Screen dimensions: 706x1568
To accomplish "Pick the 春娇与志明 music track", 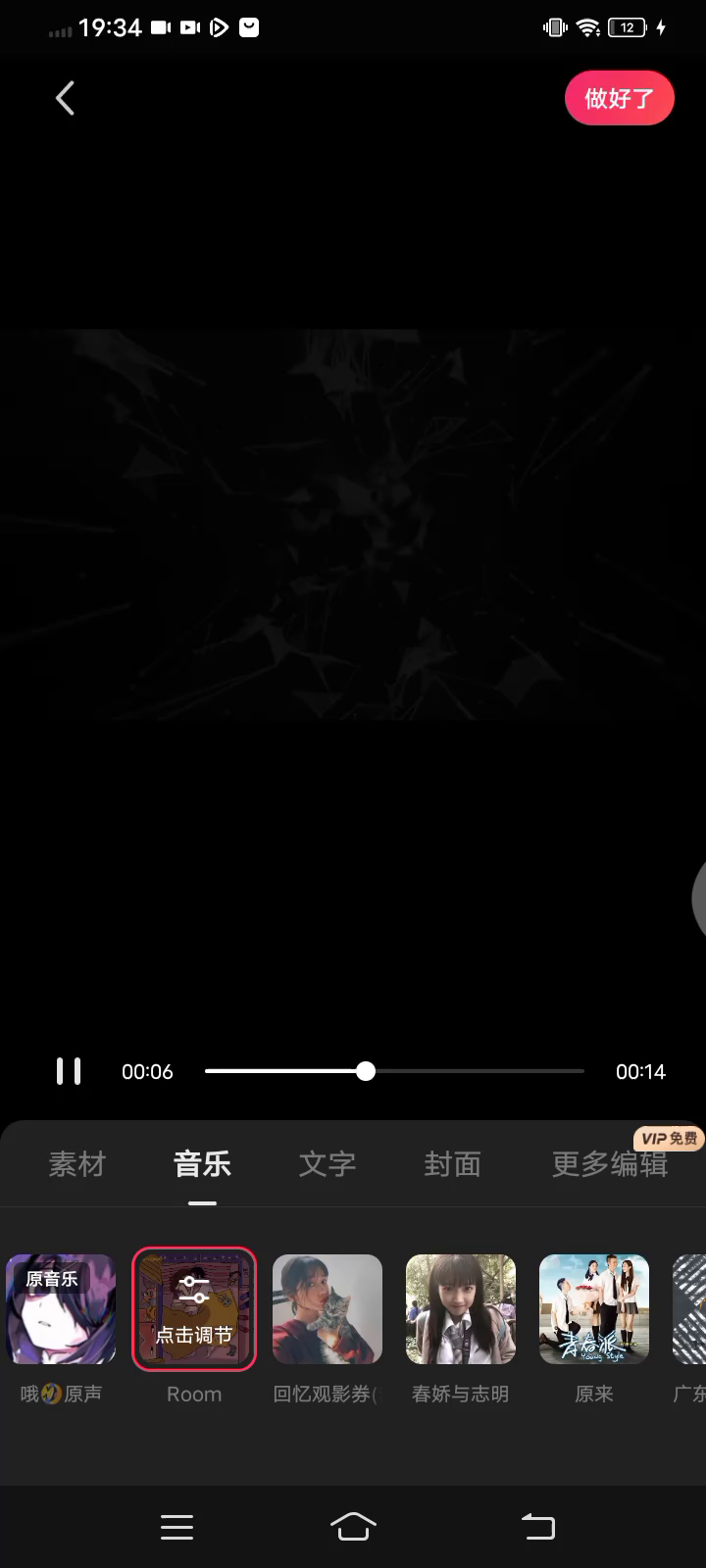I will tap(461, 1309).
